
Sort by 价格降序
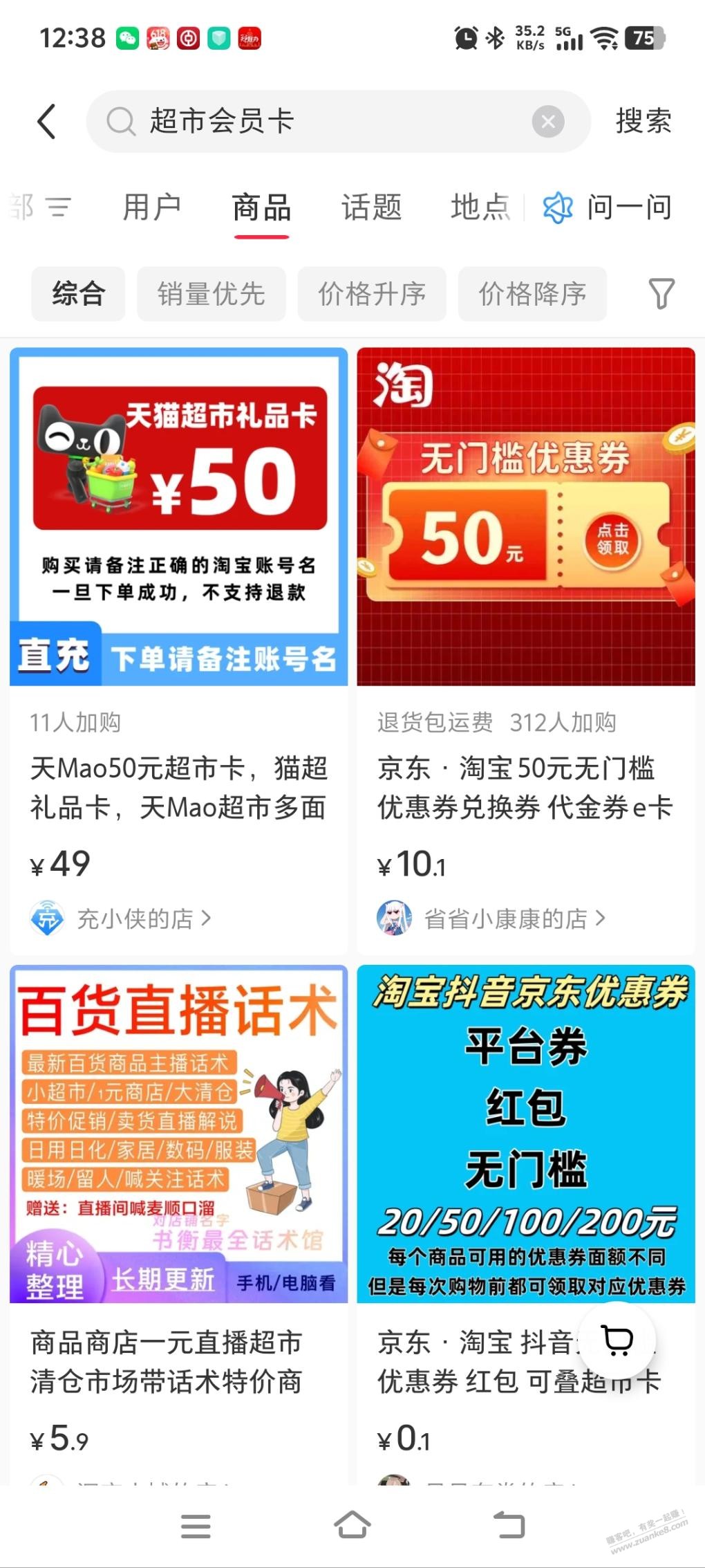pyautogui.click(x=532, y=294)
